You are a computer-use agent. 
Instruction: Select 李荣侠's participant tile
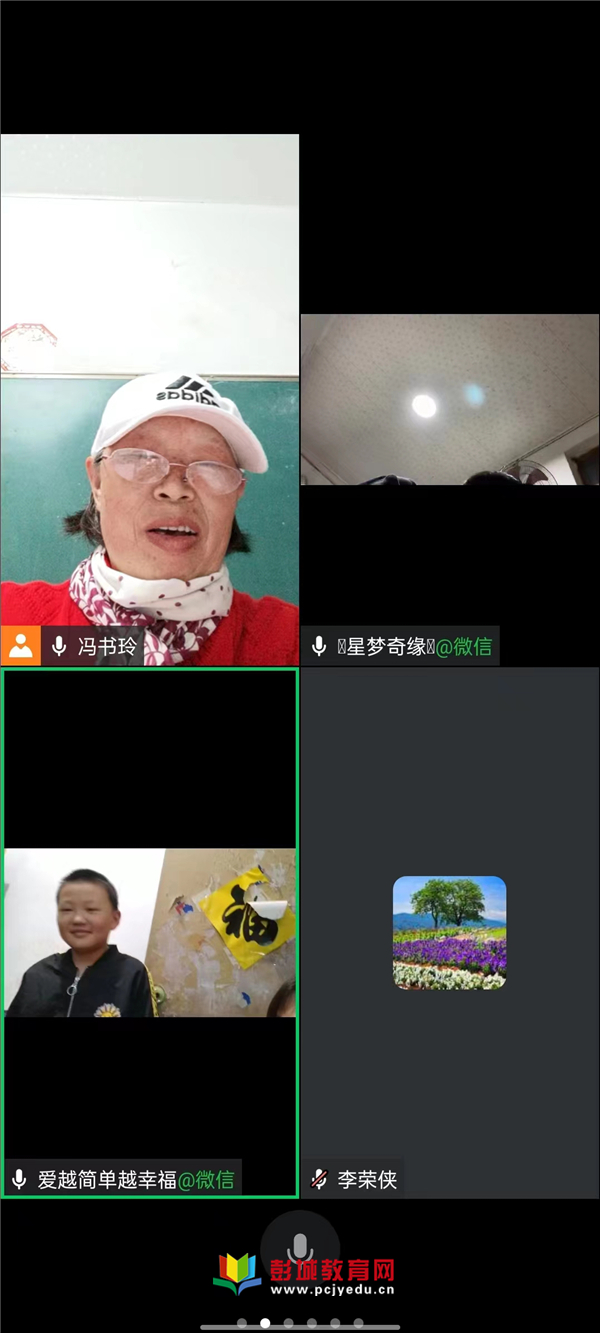point(450,932)
